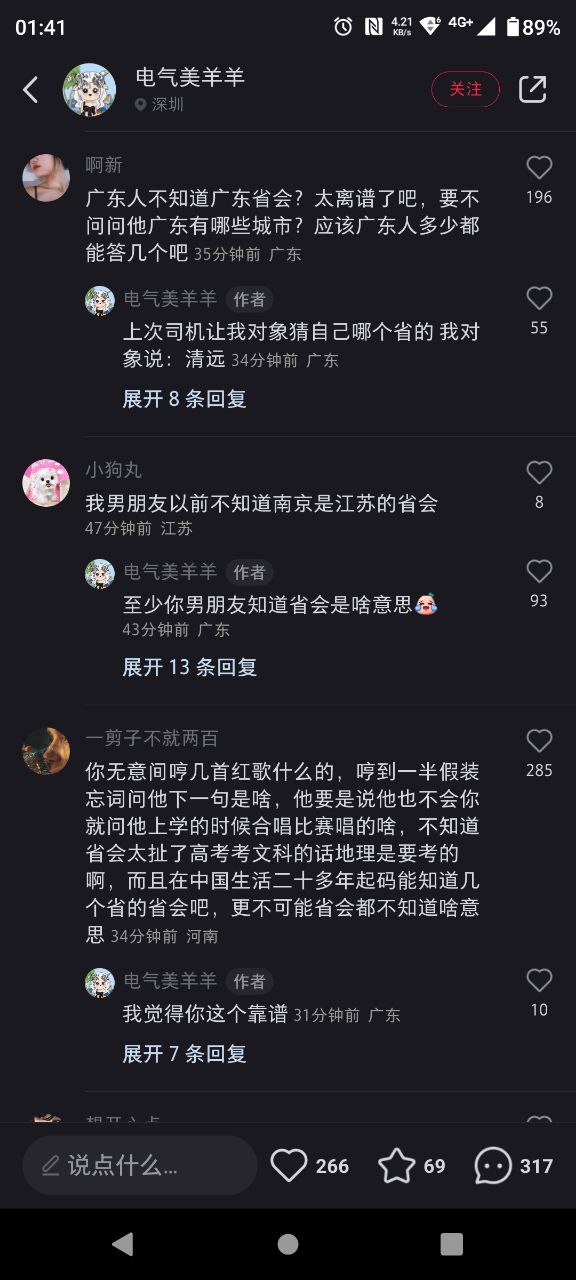Open 小狗丸's profile avatar
Image resolution: width=576 pixels, height=1280 pixels.
coord(46,483)
